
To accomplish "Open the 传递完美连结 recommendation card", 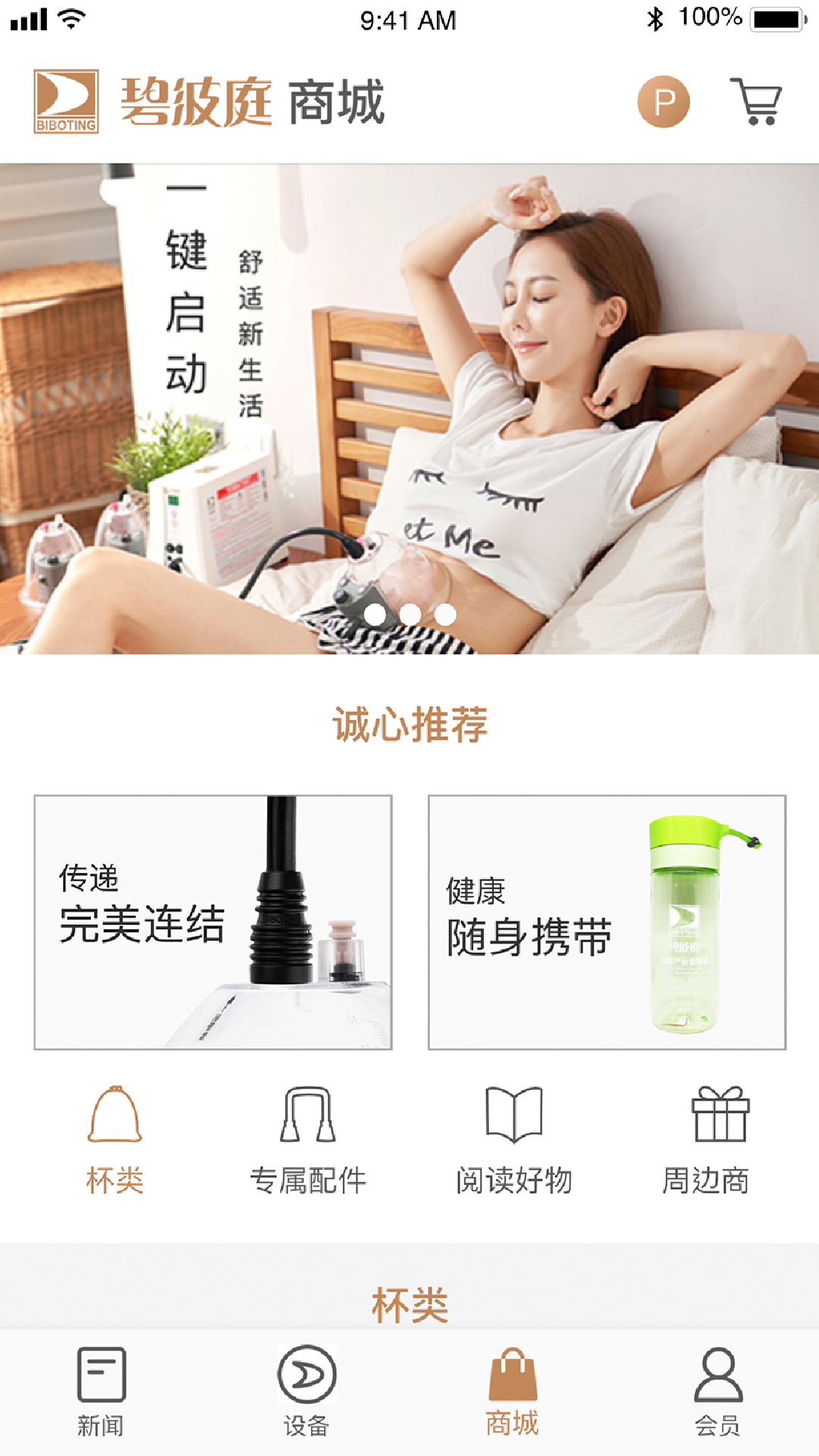I will (x=213, y=922).
